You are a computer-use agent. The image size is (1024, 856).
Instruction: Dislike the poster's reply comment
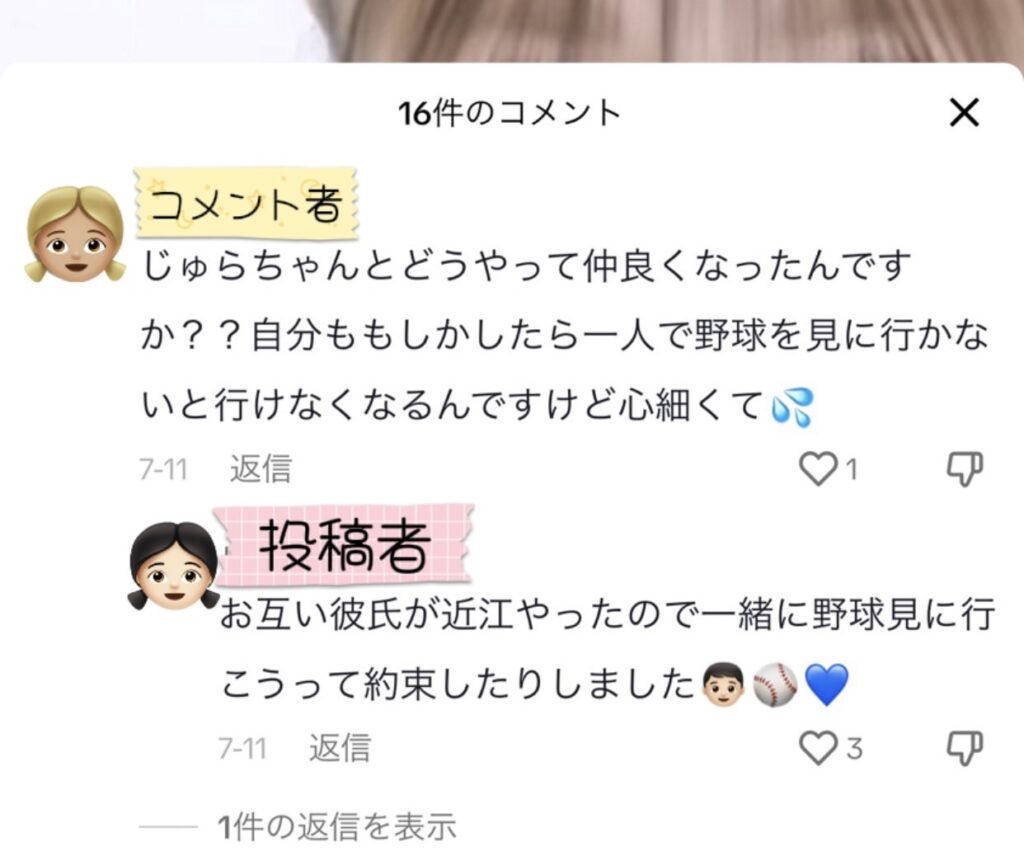tap(965, 747)
